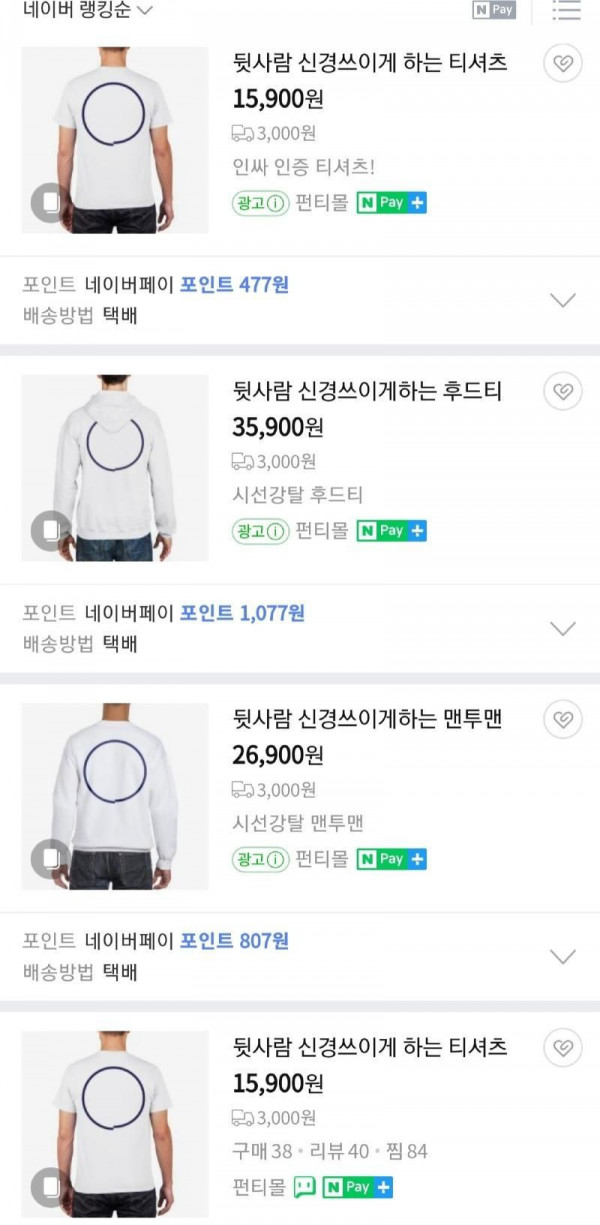Expand the 포인트 807원 delivery info
The height and width of the screenshot is (1225, 600).
[563, 956]
